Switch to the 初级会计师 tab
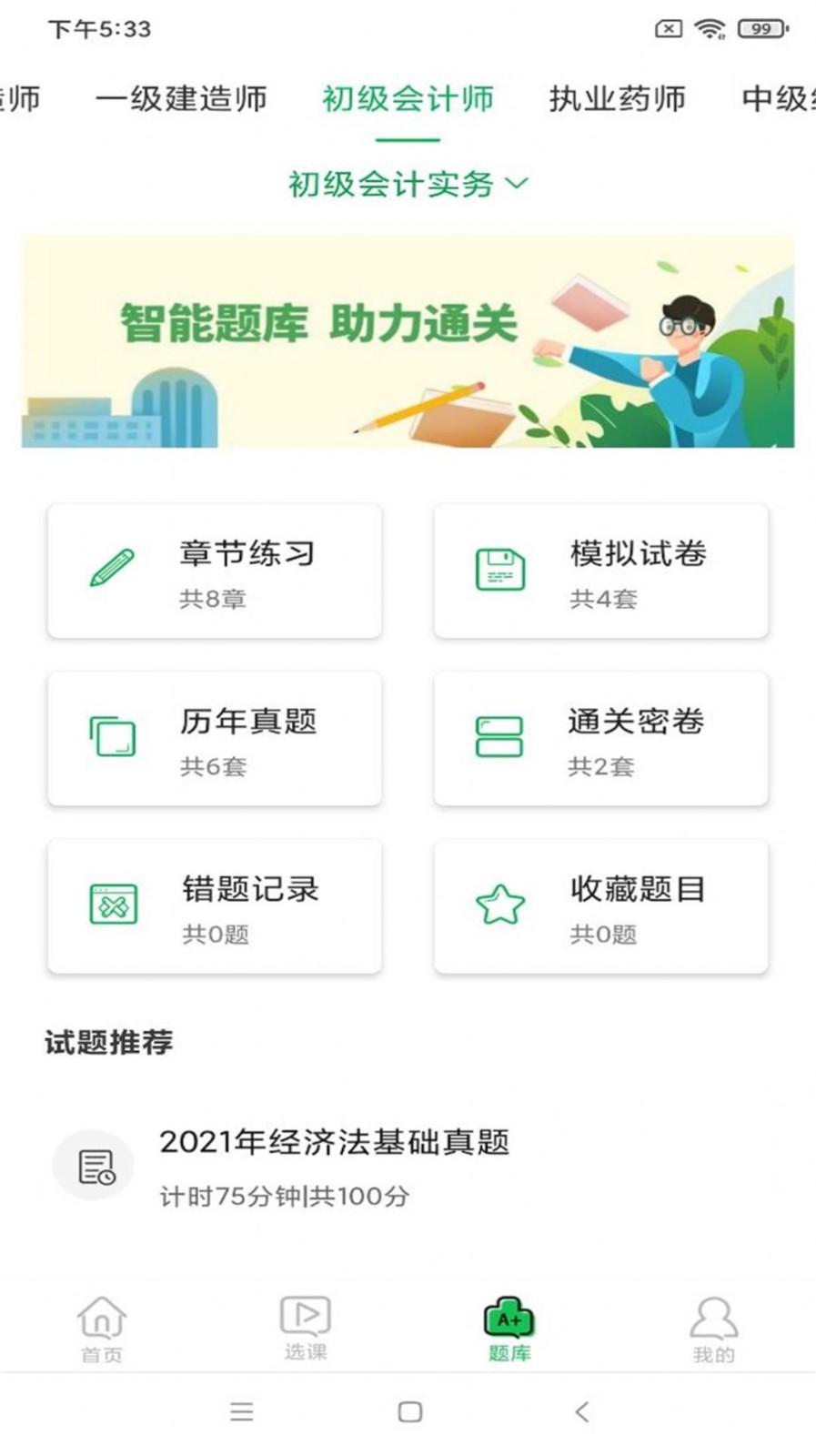Image resolution: width=816 pixels, height=1456 pixels. [x=408, y=100]
